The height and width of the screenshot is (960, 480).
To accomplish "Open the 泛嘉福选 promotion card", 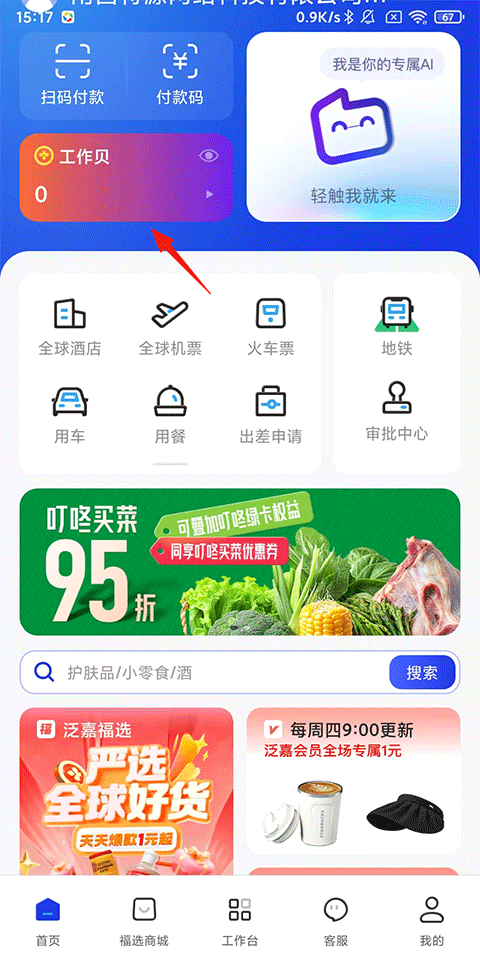I will (126, 791).
